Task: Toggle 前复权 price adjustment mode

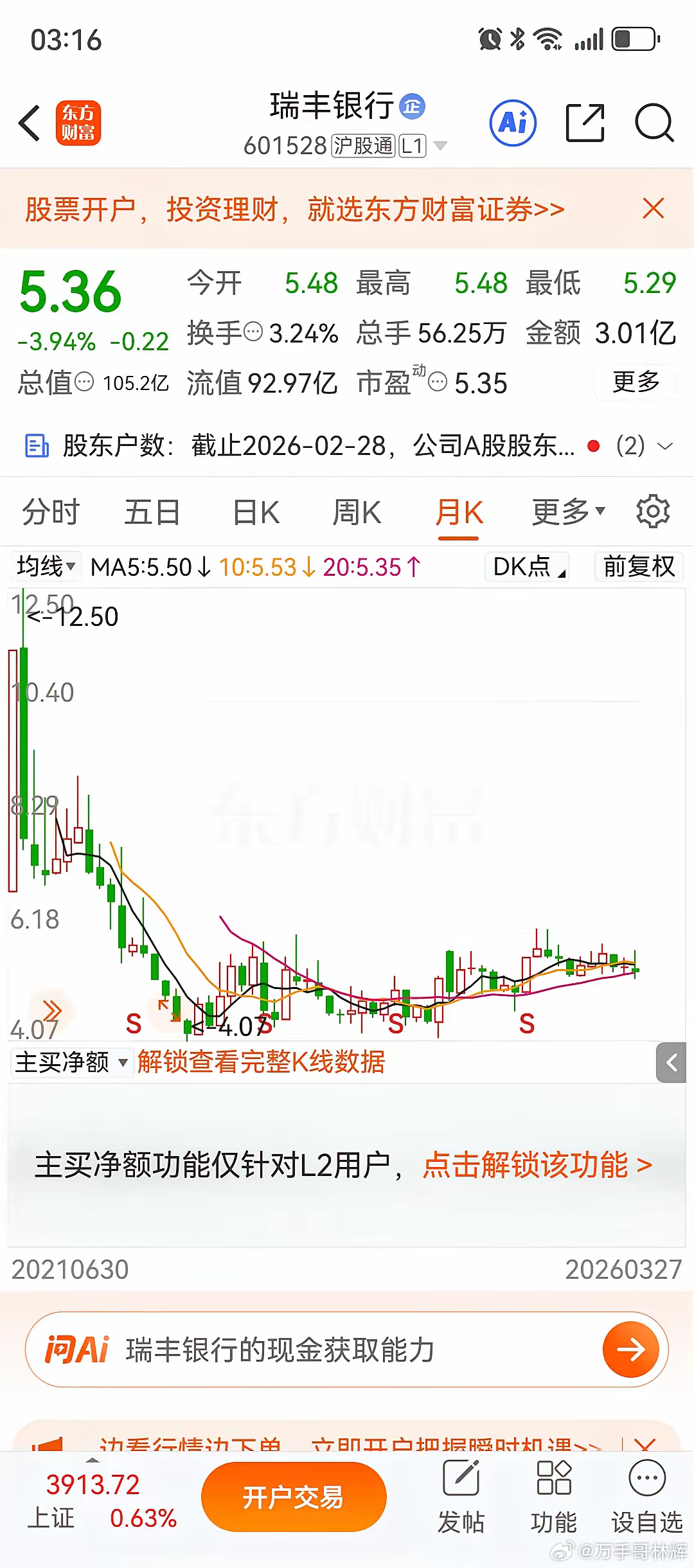Action: pos(638,567)
